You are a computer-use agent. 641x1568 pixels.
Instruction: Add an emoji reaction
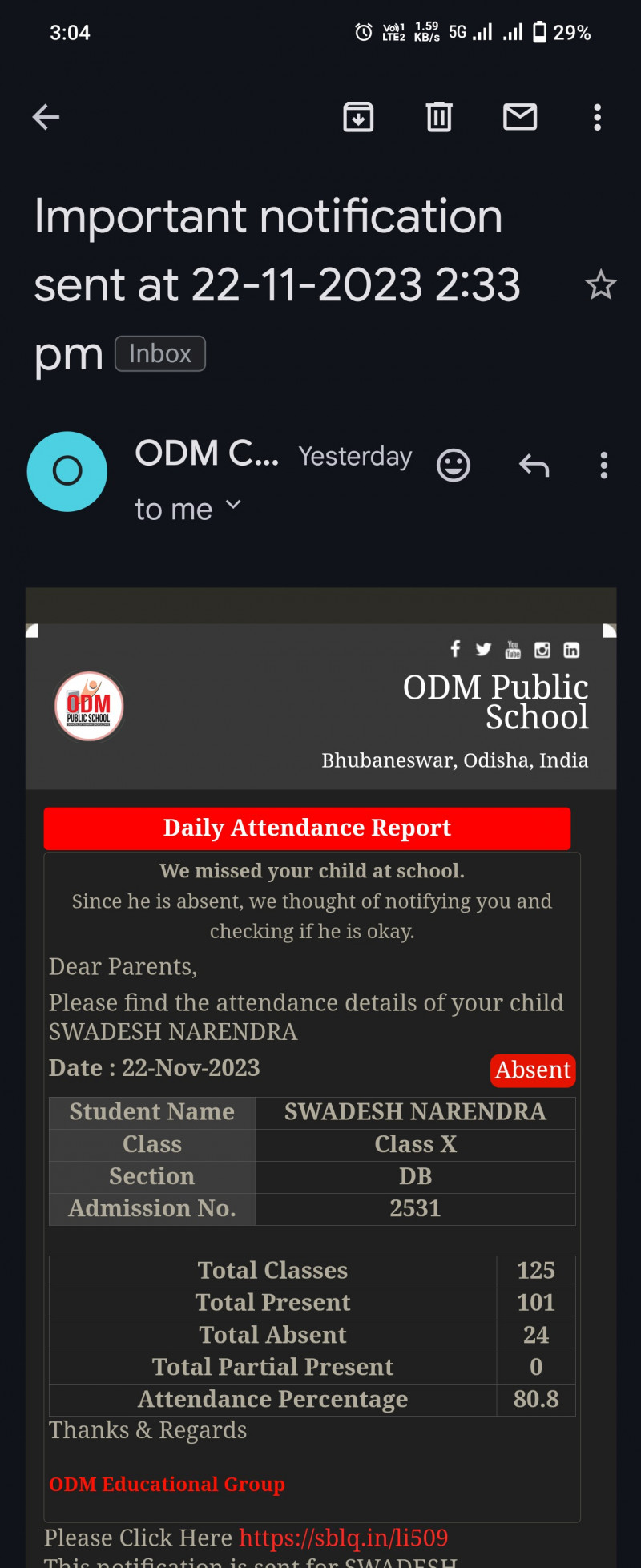453,466
